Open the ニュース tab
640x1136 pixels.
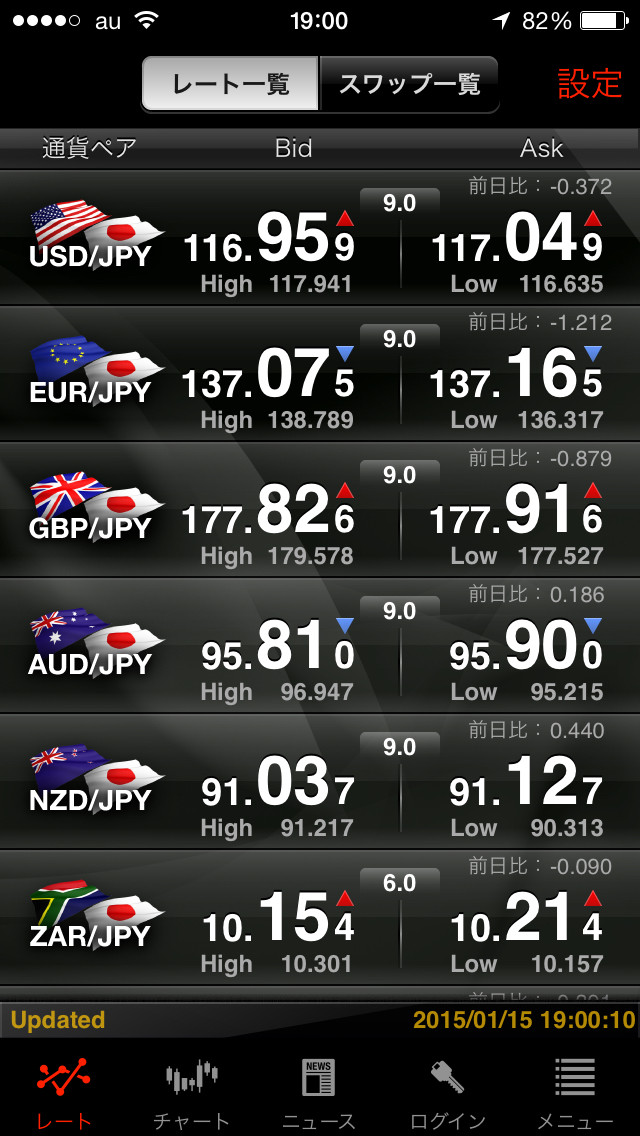click(x=319, y=1092)
